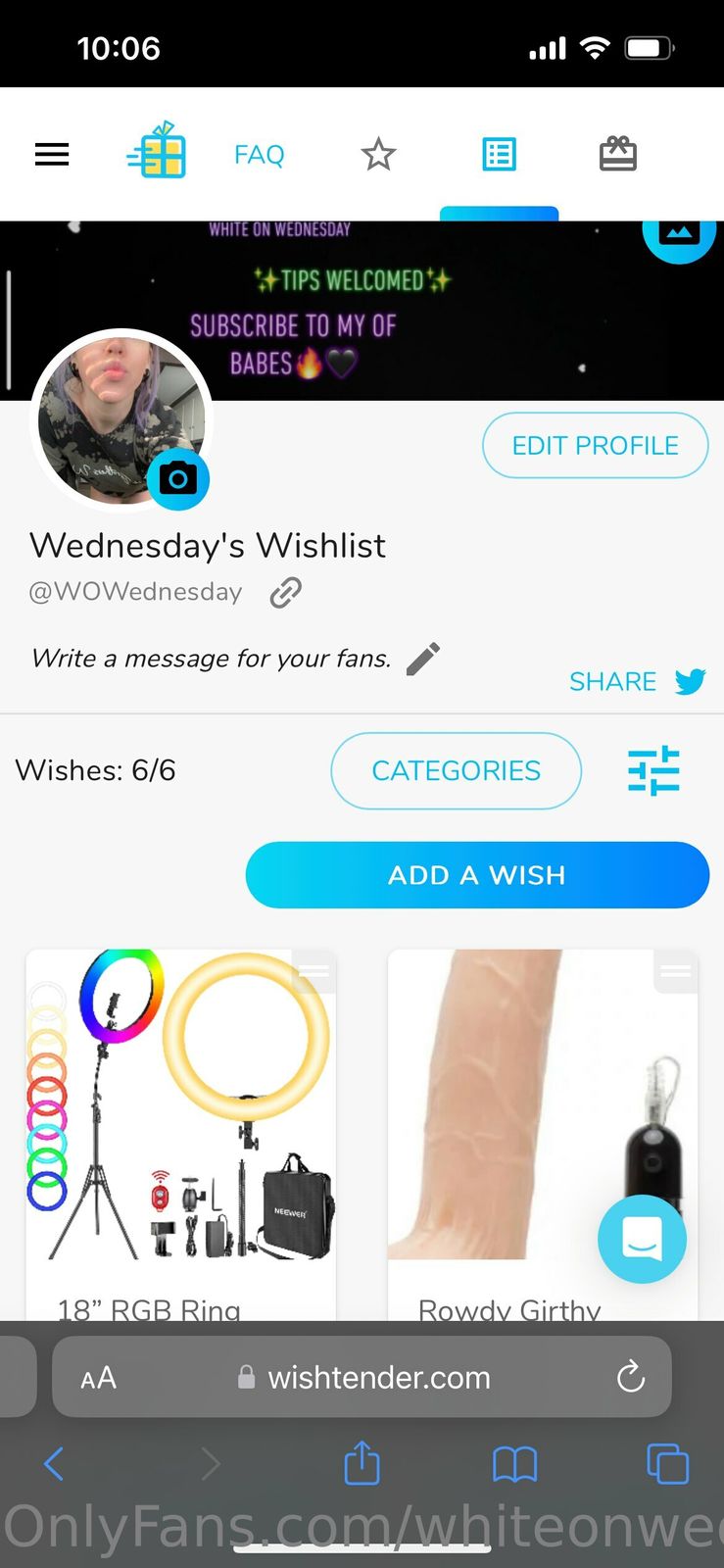Change profile photo via camera icon
This screenshot has width=724, height=1568.
click(177, 478)
